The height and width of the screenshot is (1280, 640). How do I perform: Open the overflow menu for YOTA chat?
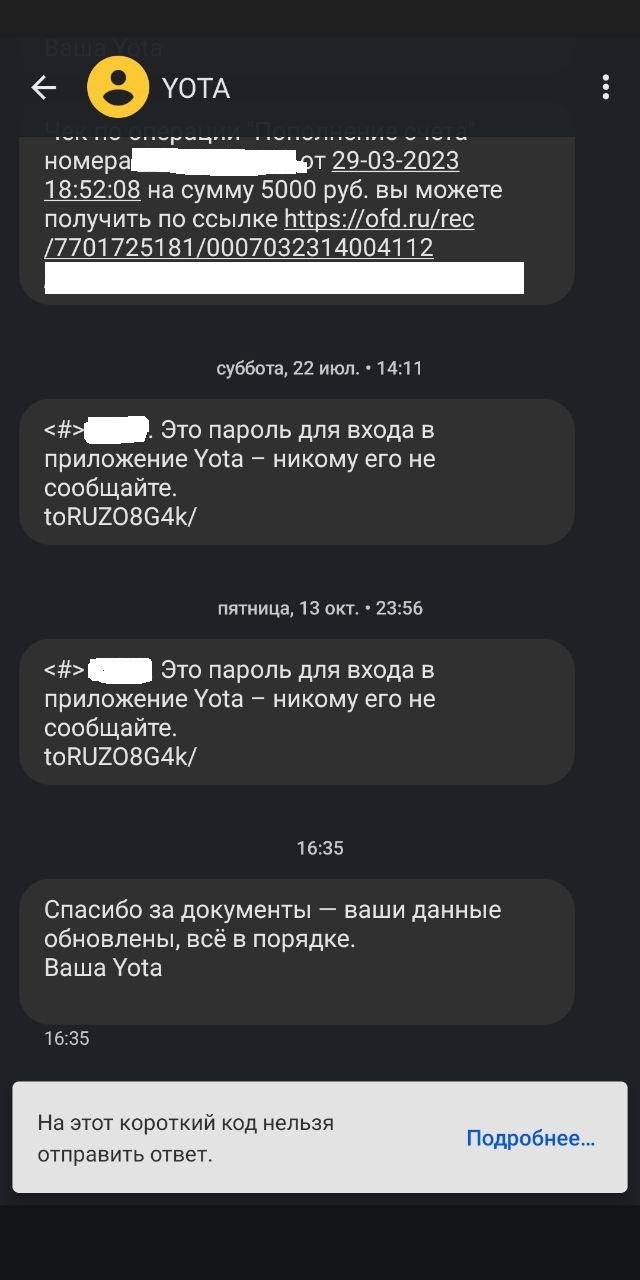coord(605,88)
